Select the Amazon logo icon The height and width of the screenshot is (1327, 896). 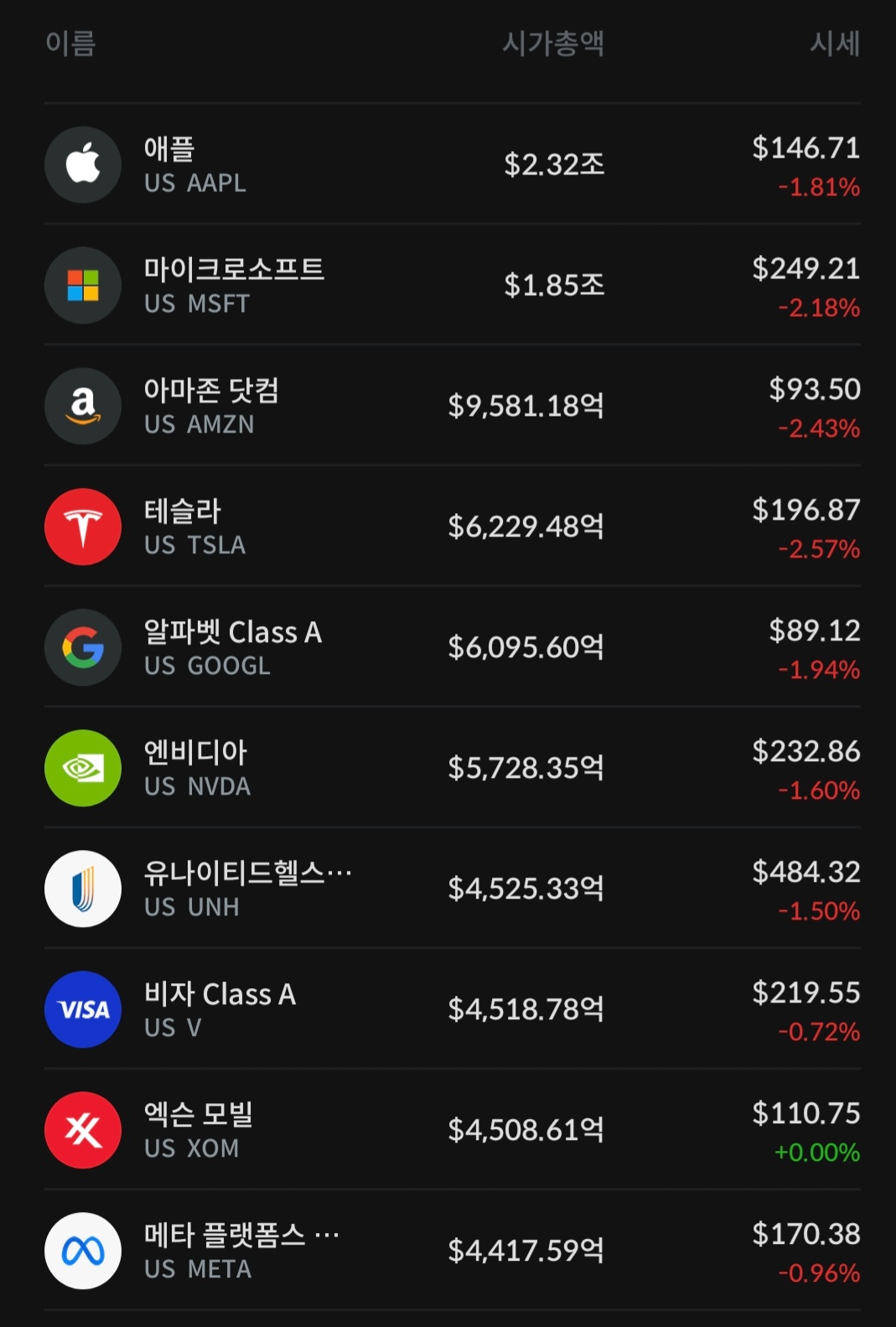click(82, 406)
